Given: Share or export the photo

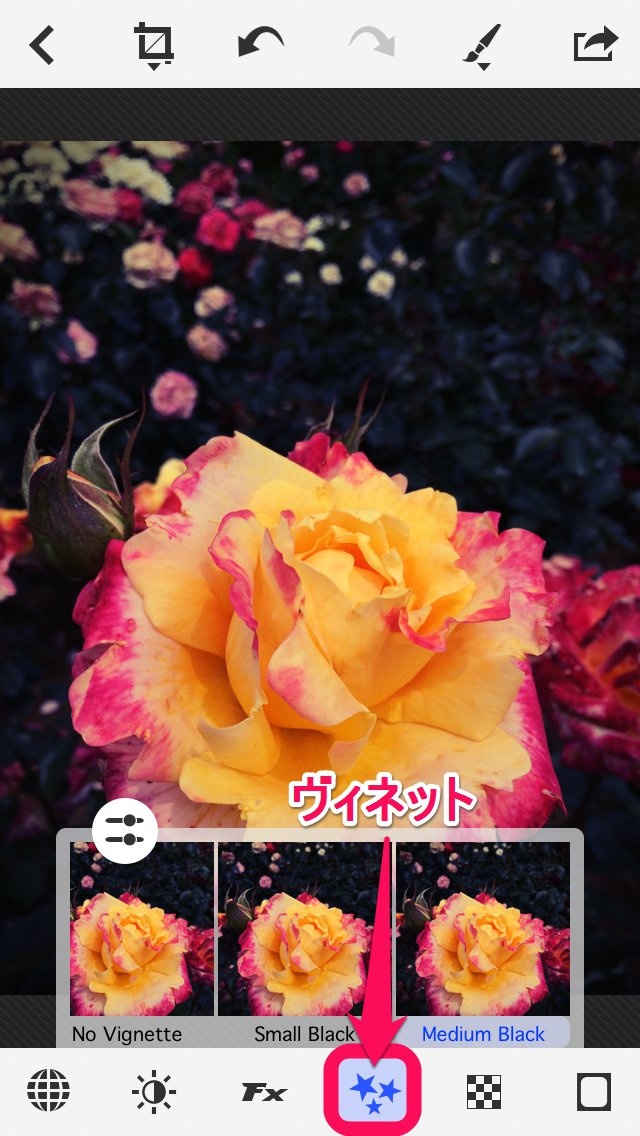Looking at the screenshot, I should [x=596, y=45].
